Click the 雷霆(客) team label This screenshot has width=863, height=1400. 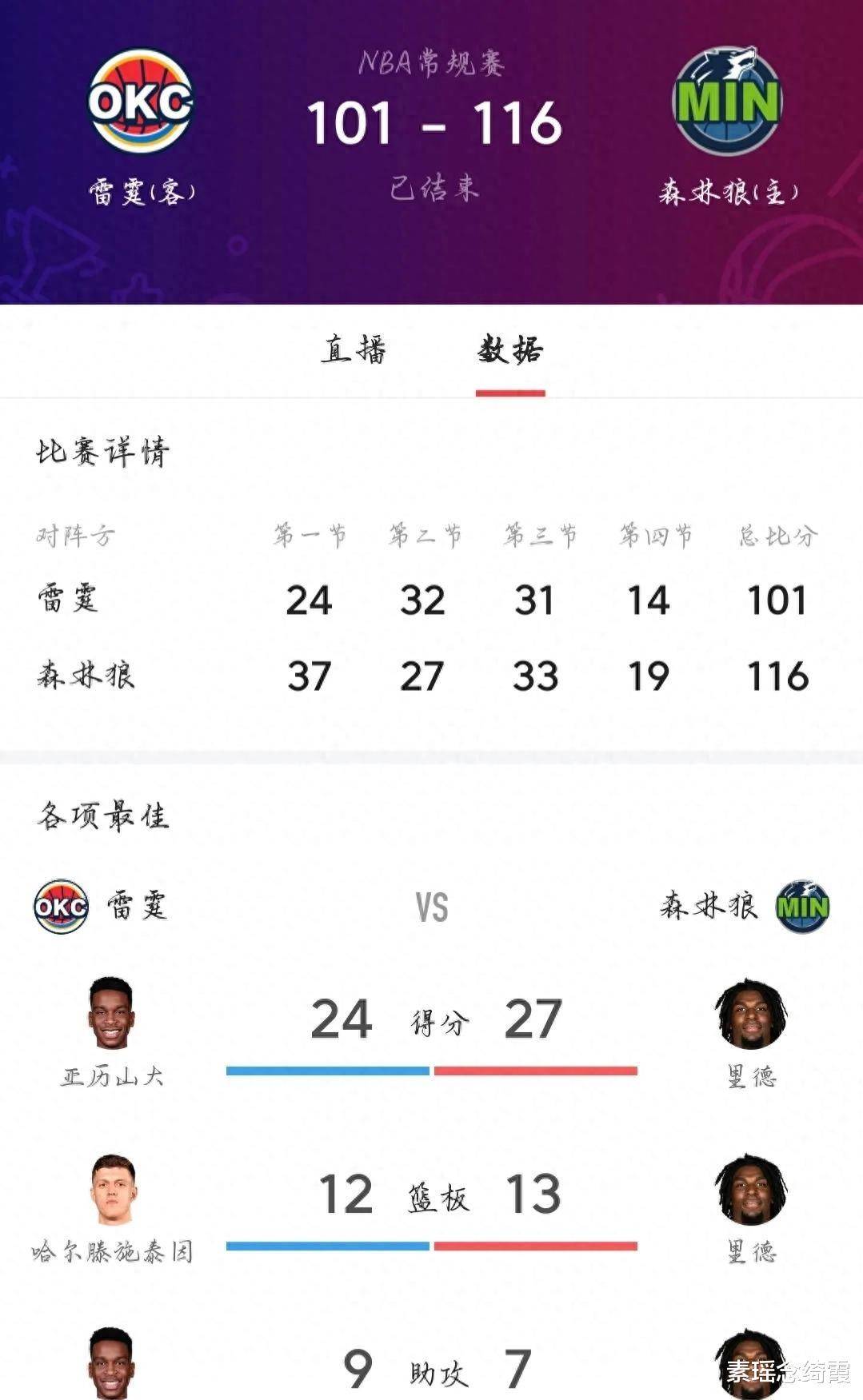(x=143, y=189)
